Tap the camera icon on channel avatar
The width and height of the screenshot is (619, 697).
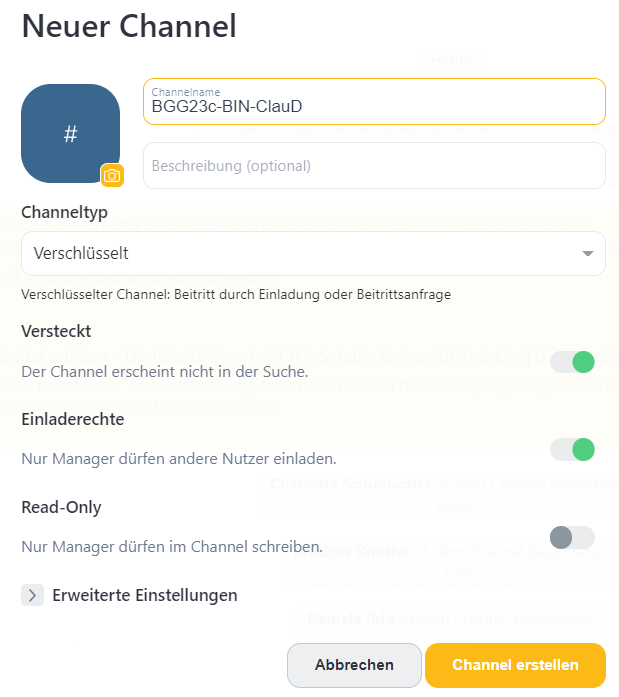point(112,175)
